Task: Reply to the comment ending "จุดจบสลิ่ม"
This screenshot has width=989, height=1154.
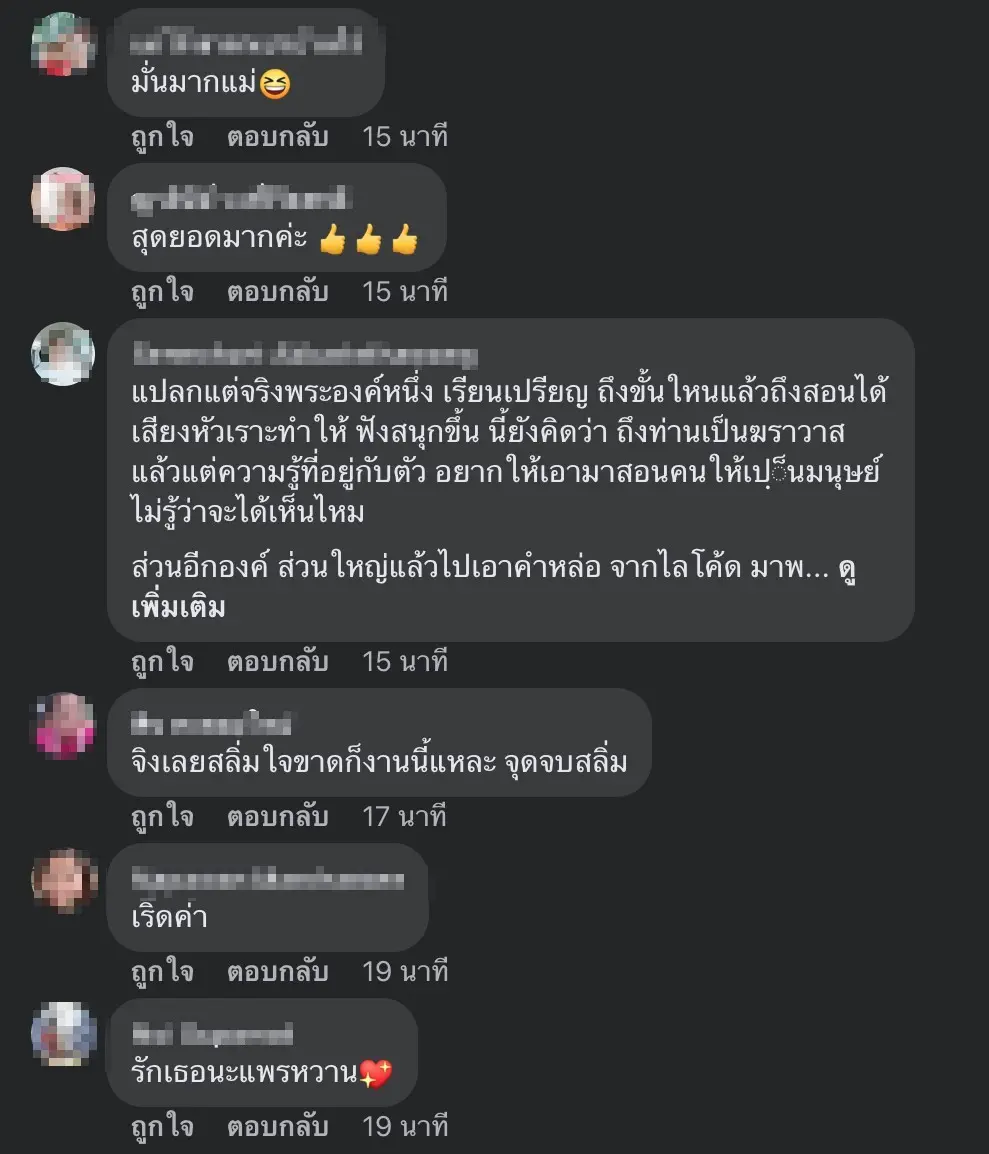Action: coord(277,817)
